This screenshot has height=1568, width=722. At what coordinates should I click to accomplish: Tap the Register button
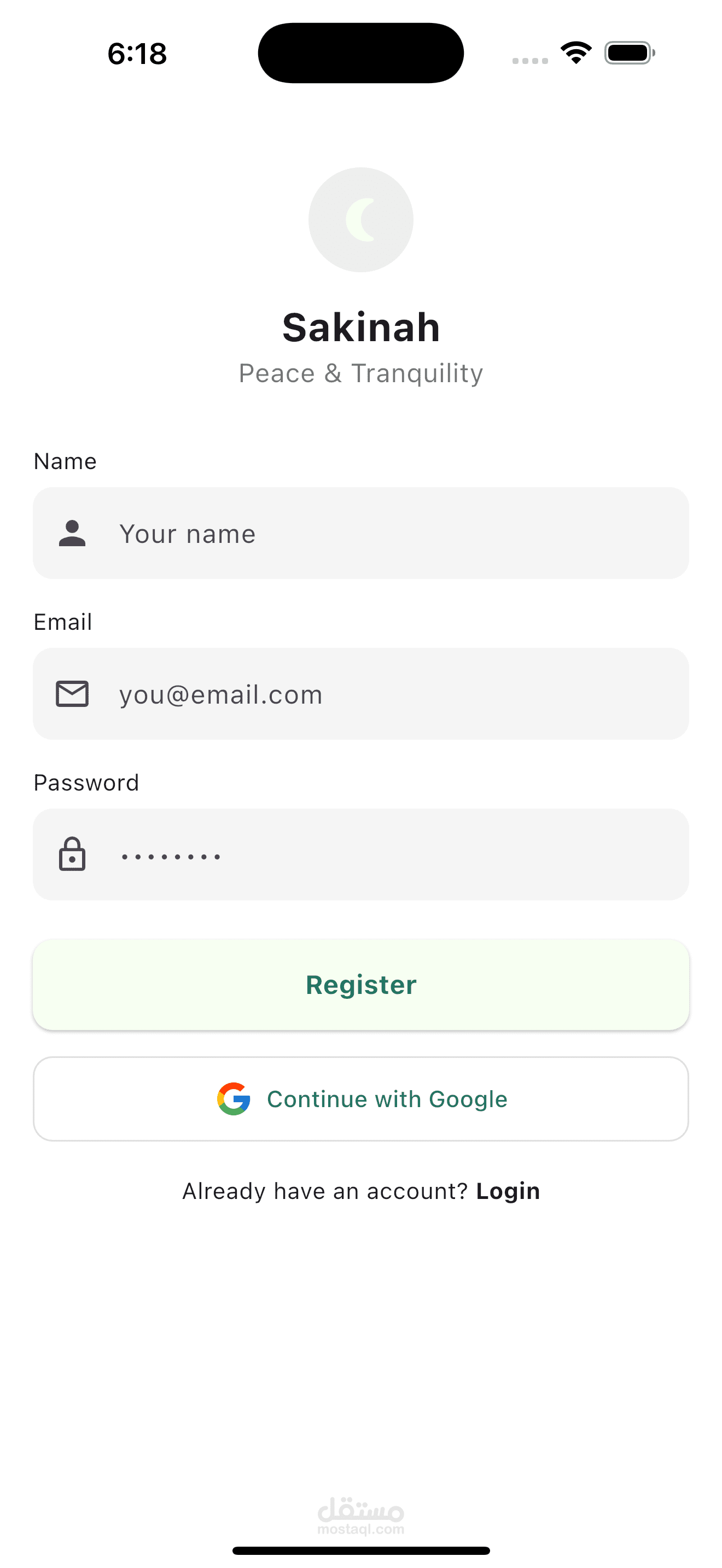pyautogui.click(x=360, y=984)
